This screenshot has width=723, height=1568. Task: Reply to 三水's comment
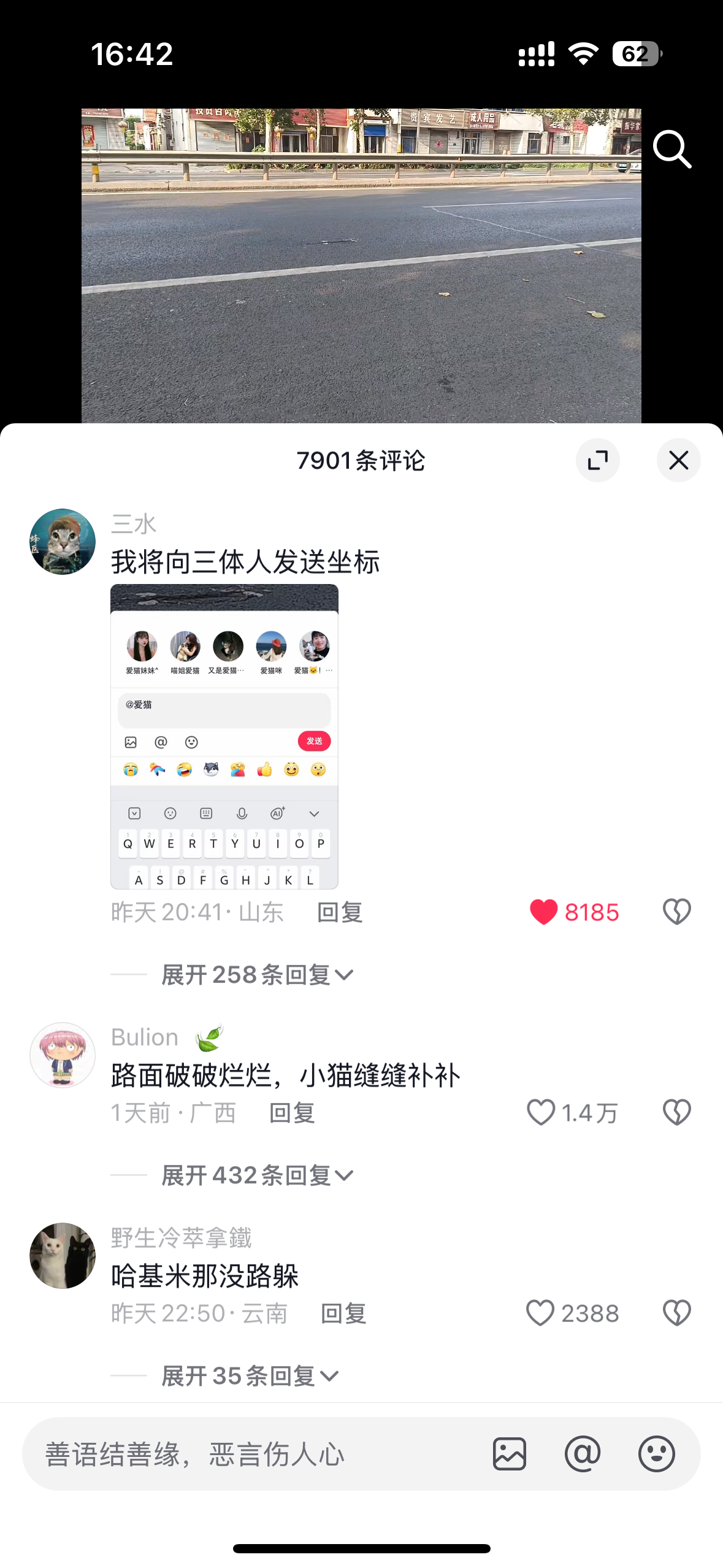340,912
